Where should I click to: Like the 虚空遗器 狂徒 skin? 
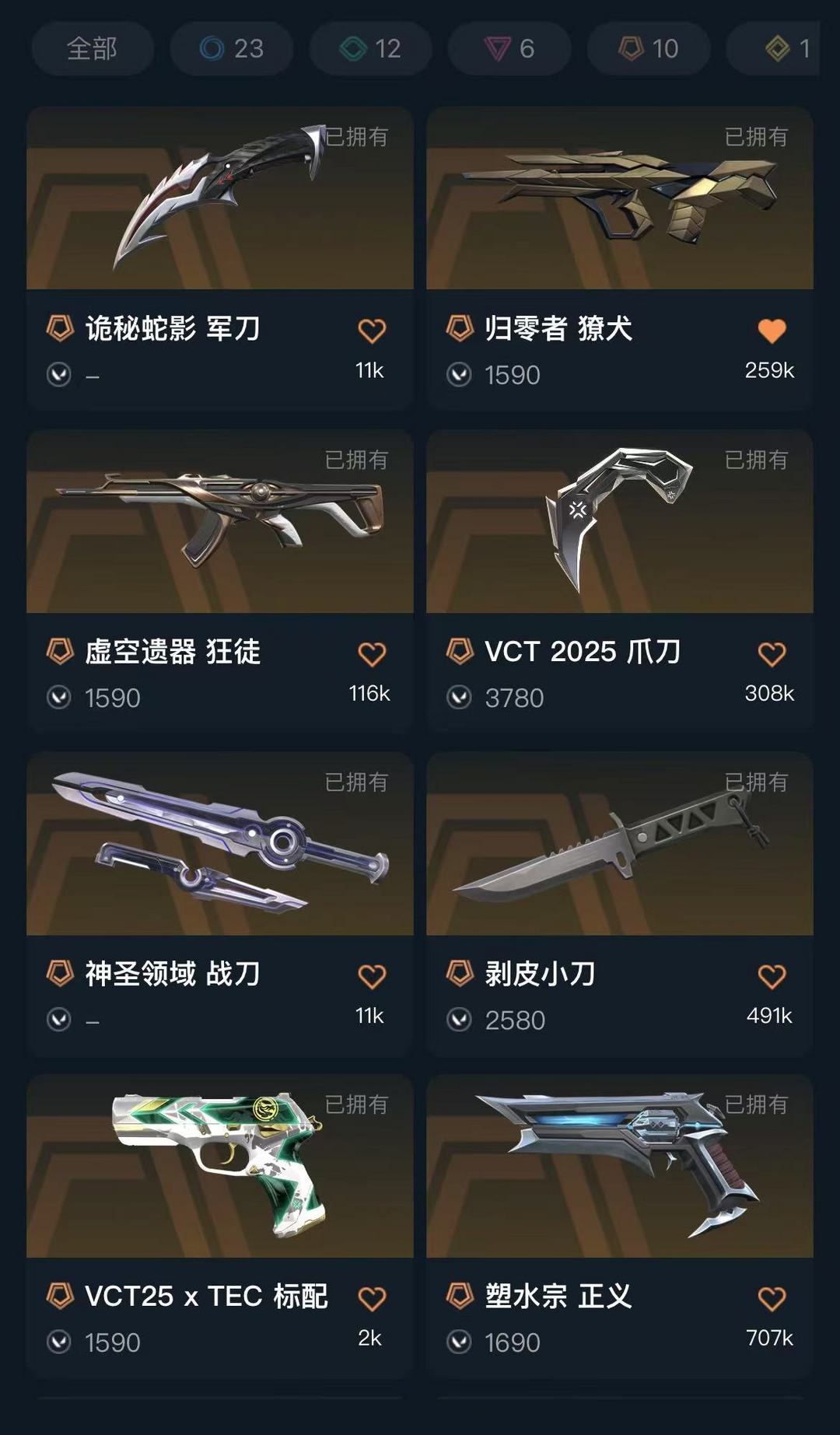(x=372, y=653)
